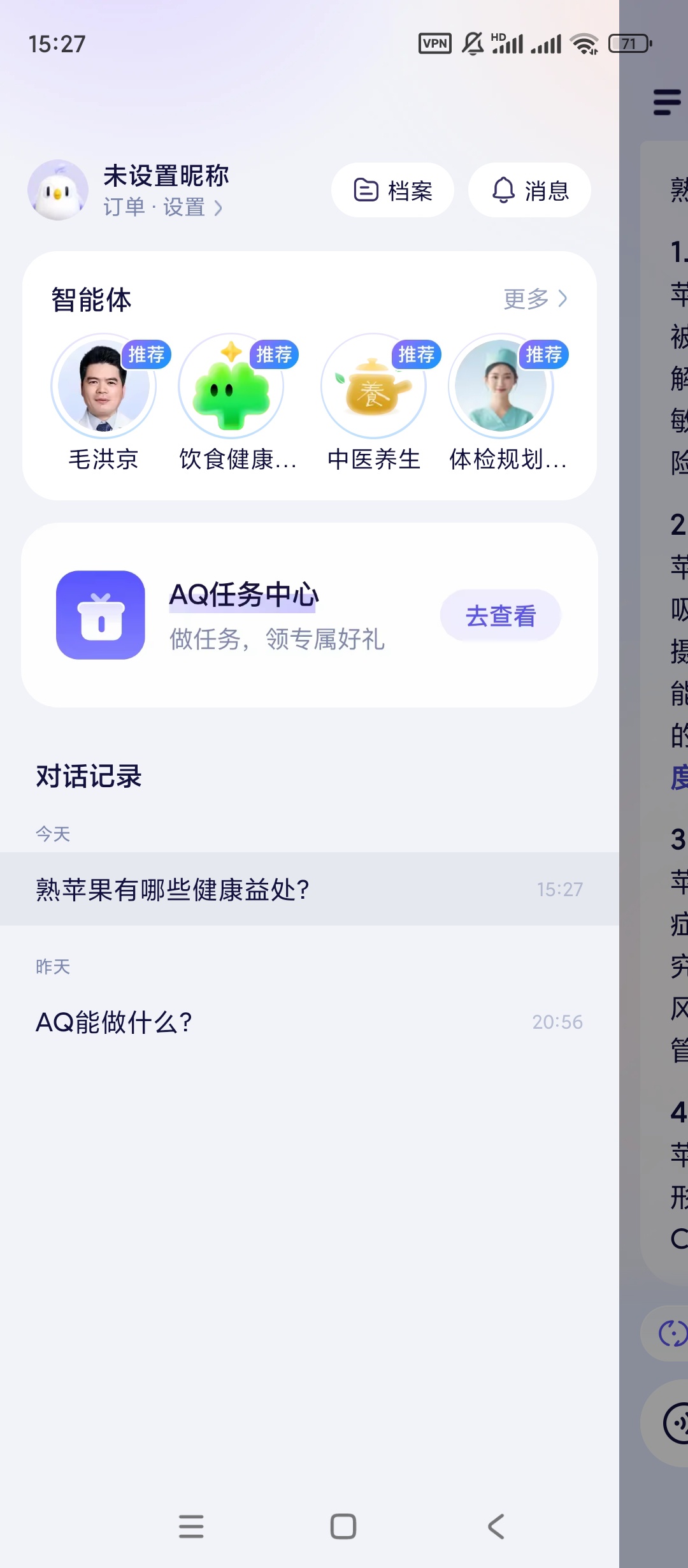Open the 毛洪京 agent
Viewport: 688px width, 1568px height.
pos(103,402)
